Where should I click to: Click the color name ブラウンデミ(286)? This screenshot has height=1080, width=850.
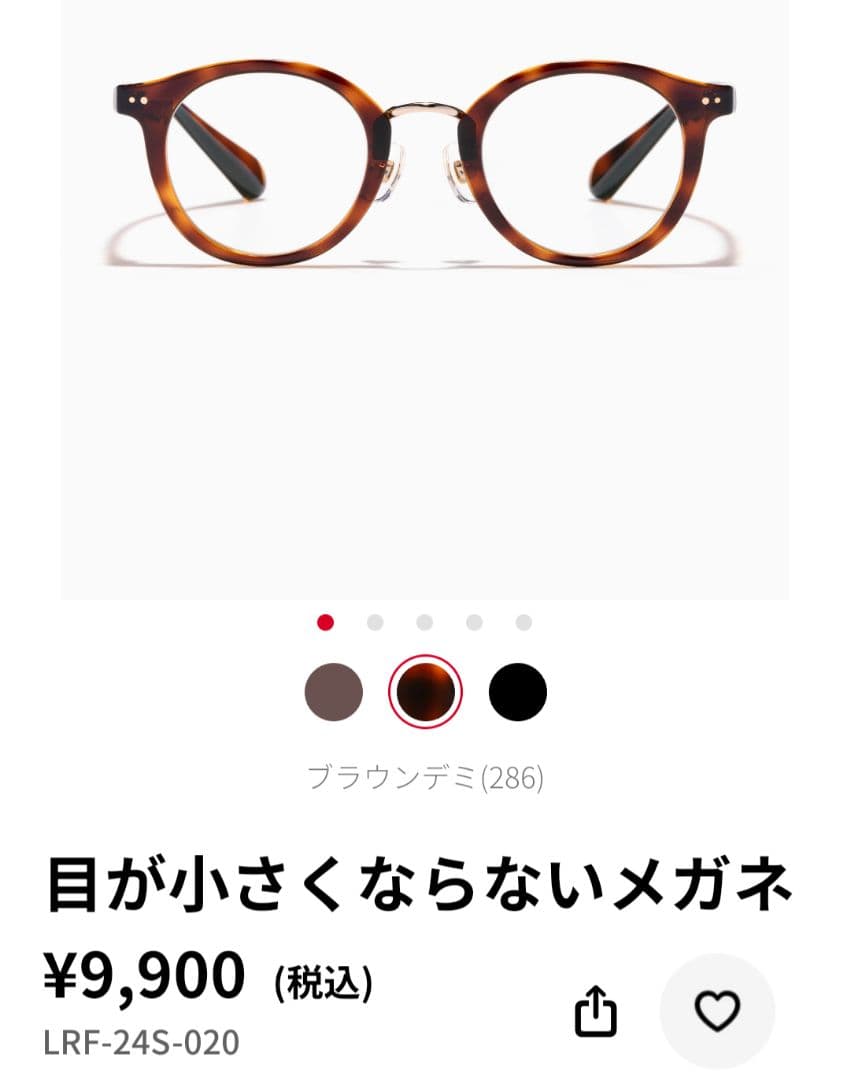pyautogui.click(x=425, y=777)
